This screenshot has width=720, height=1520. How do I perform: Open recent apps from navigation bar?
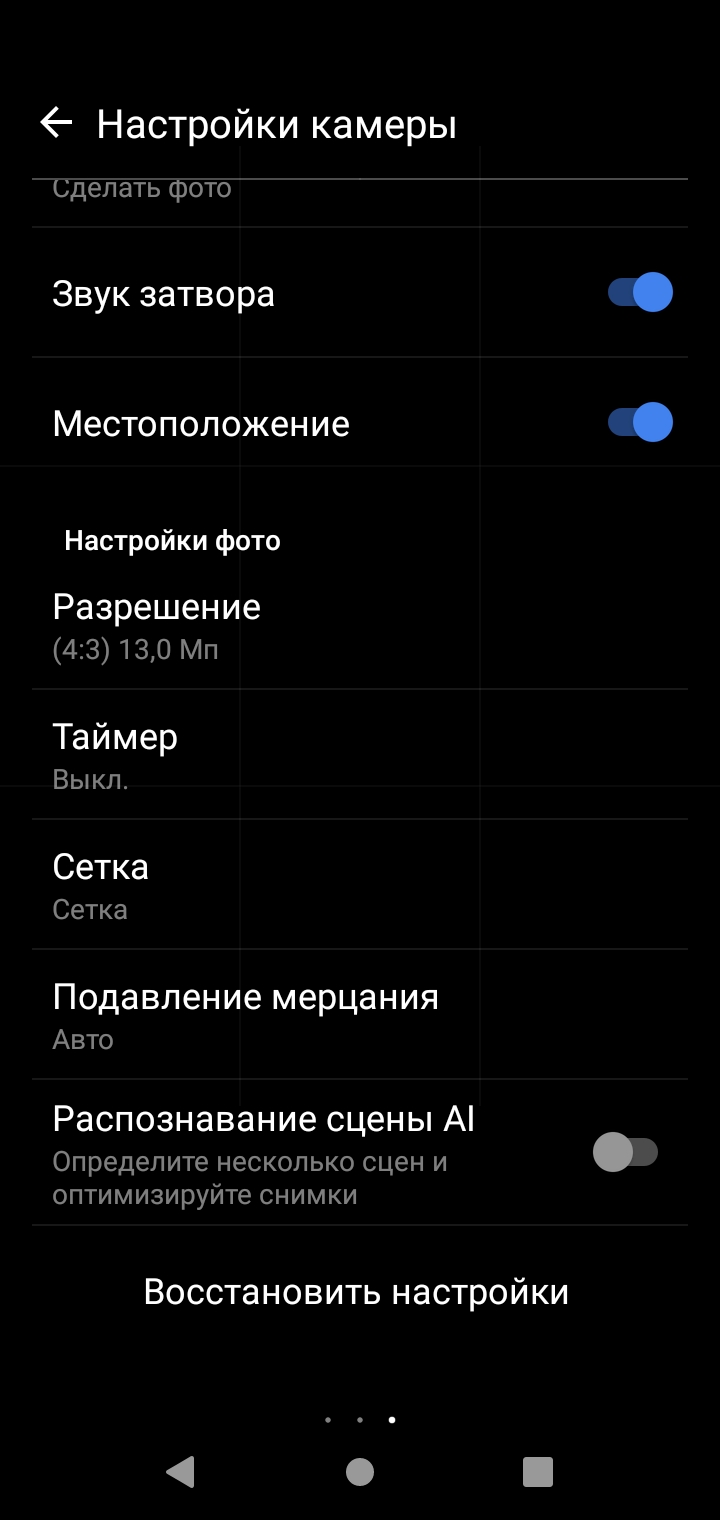(538, 1472)
